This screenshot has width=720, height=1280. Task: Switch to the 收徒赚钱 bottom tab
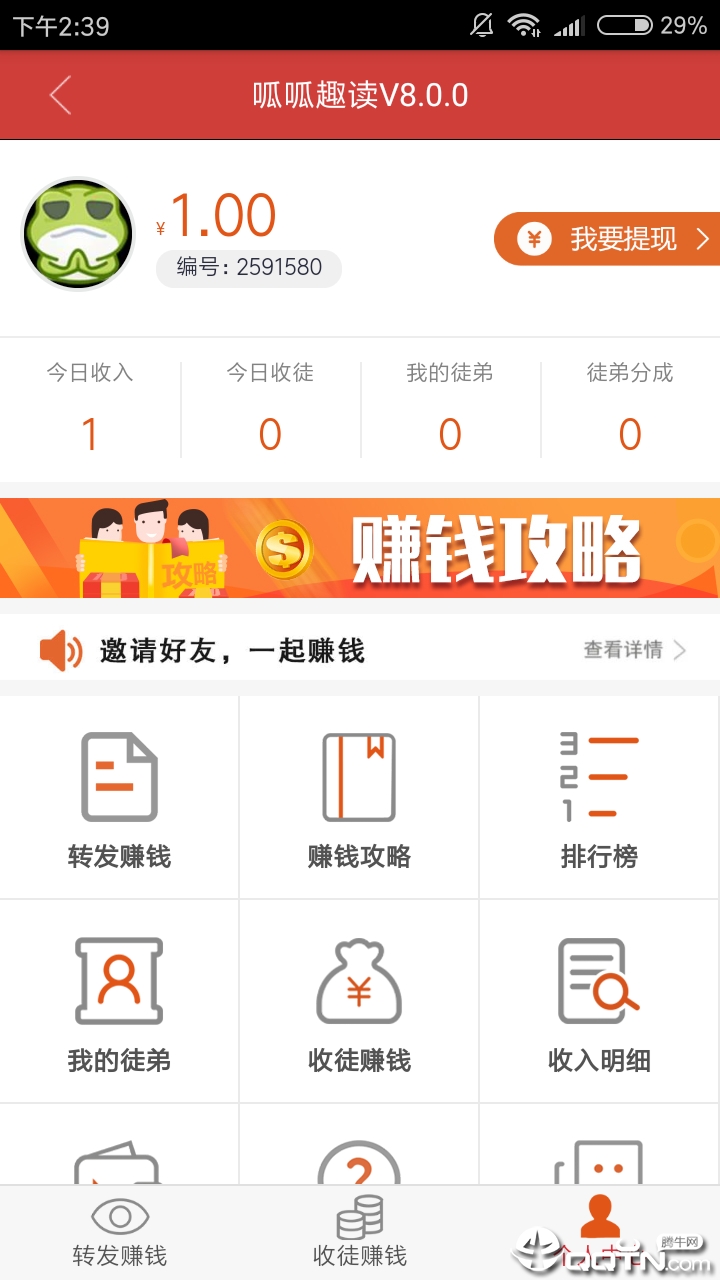point(360,1233)
